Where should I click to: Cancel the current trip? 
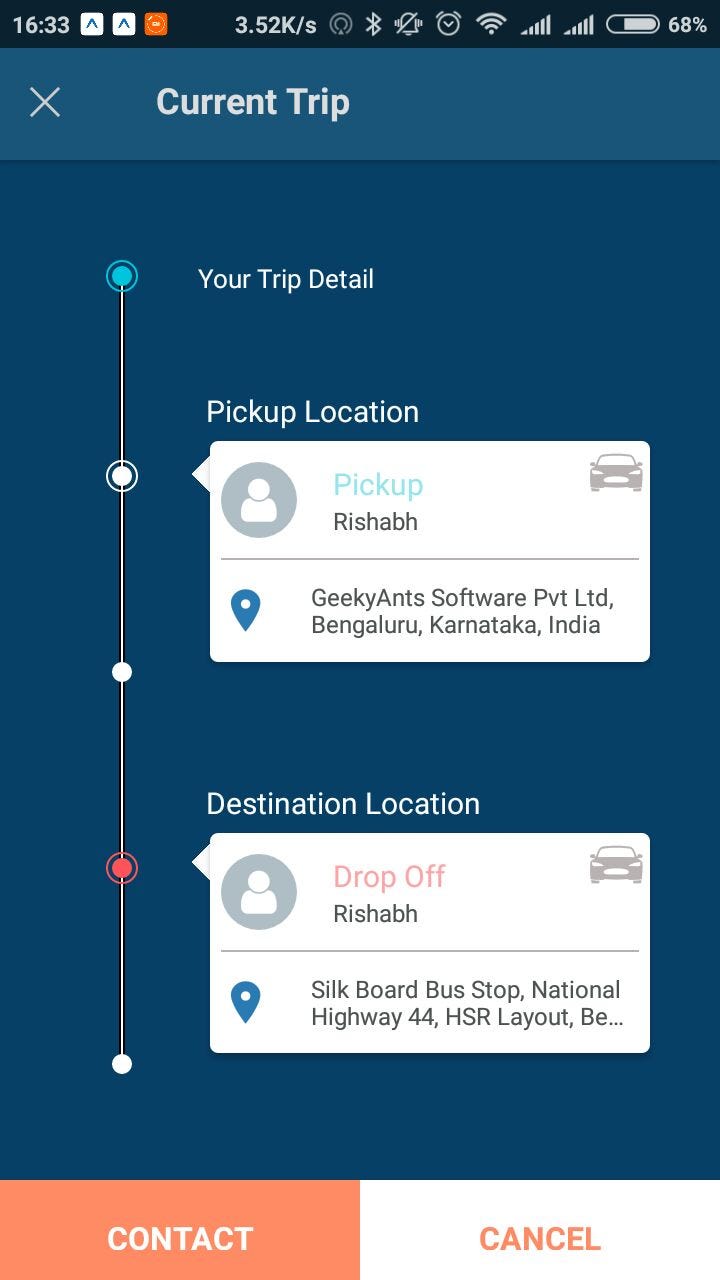tap(540, 1238)
